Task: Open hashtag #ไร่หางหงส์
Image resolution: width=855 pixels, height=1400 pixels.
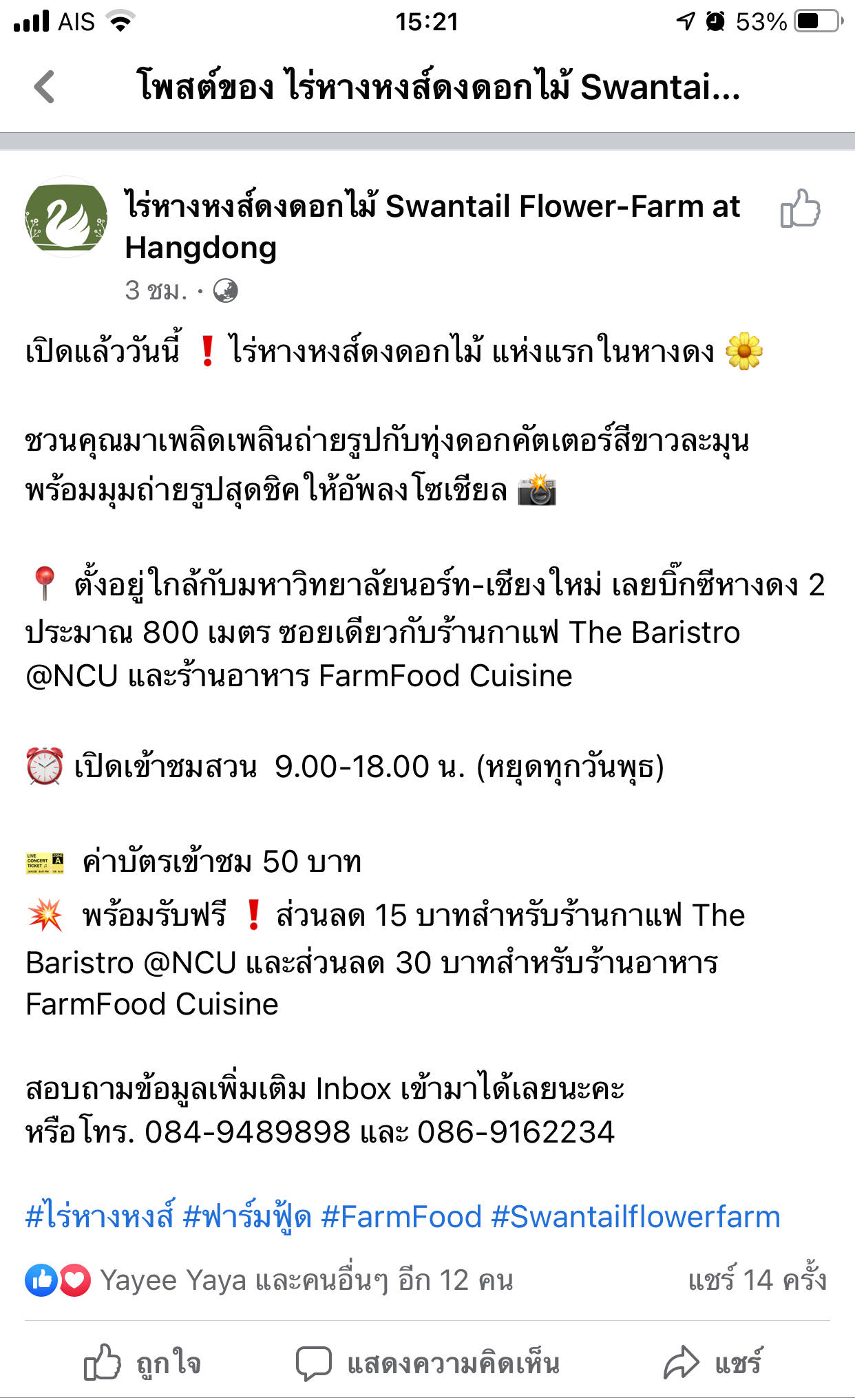Action: tap(99, 1216)
